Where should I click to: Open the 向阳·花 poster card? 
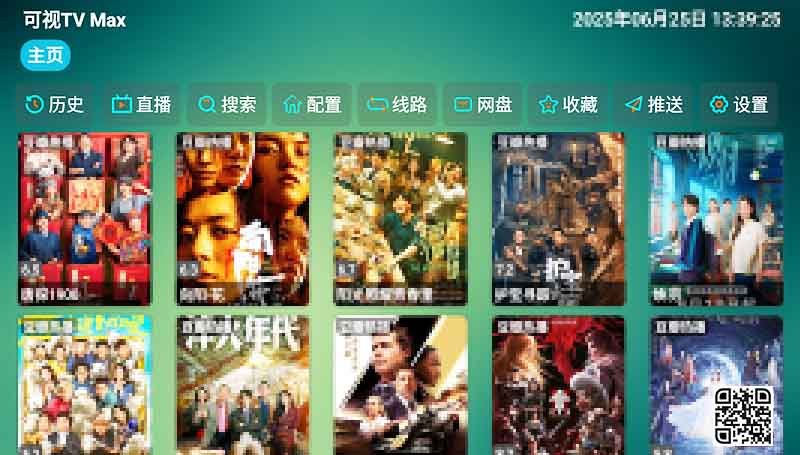[x=242, y=218]
